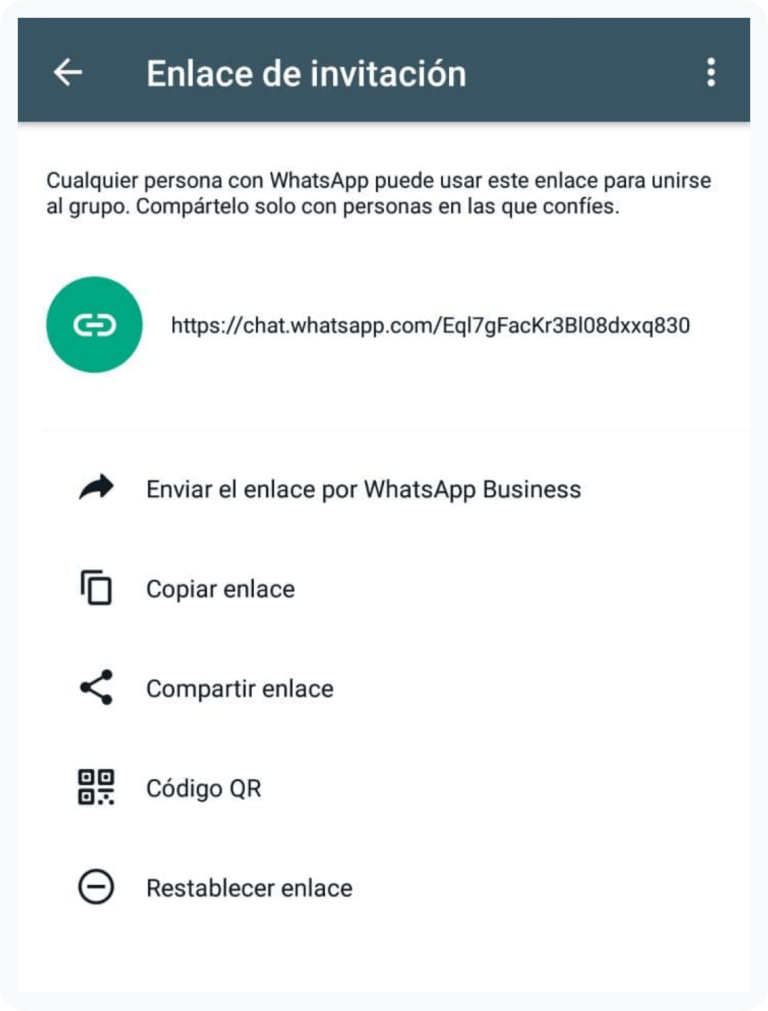Click the Enlace de invitación title

pos(306,72)
